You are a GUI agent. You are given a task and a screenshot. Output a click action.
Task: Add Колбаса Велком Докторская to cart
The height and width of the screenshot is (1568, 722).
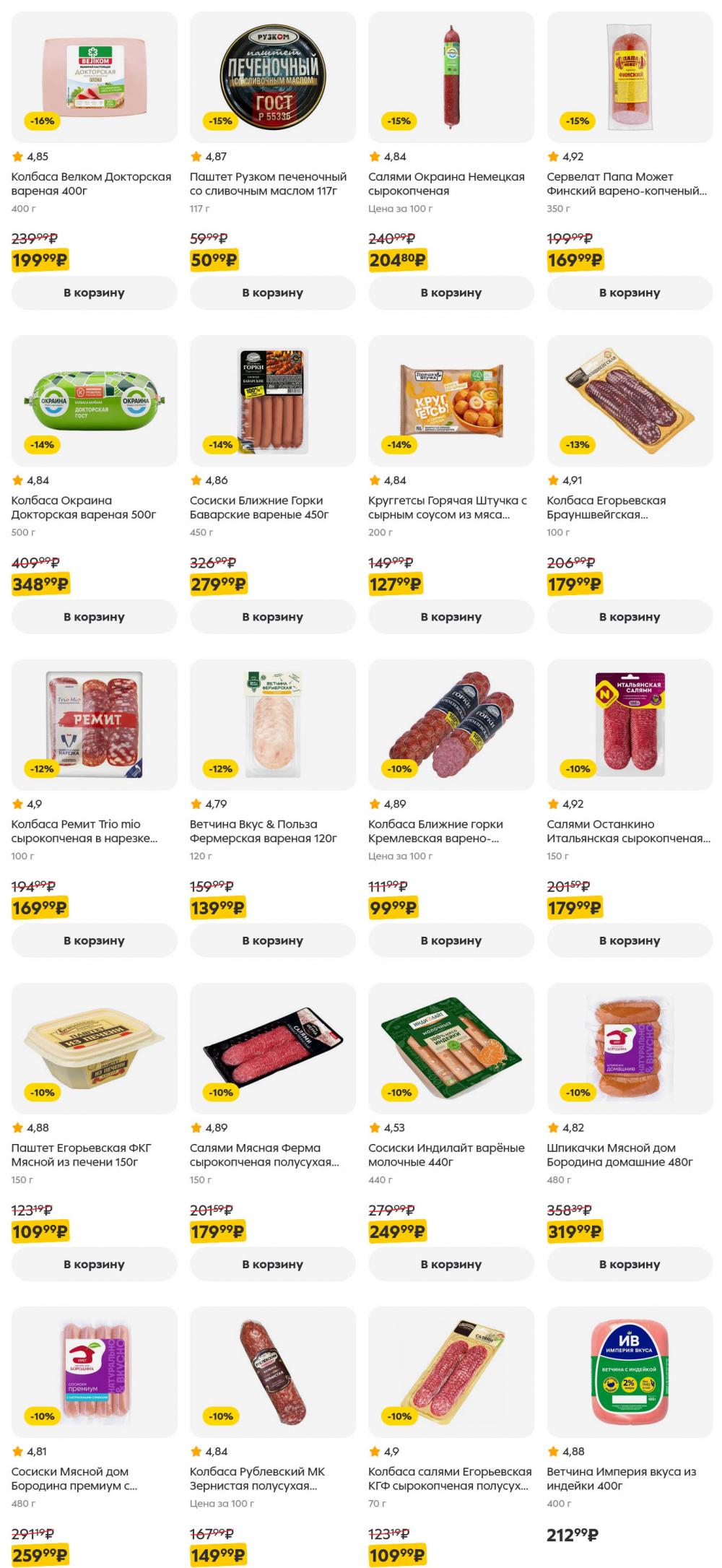(x=94, y=293)
